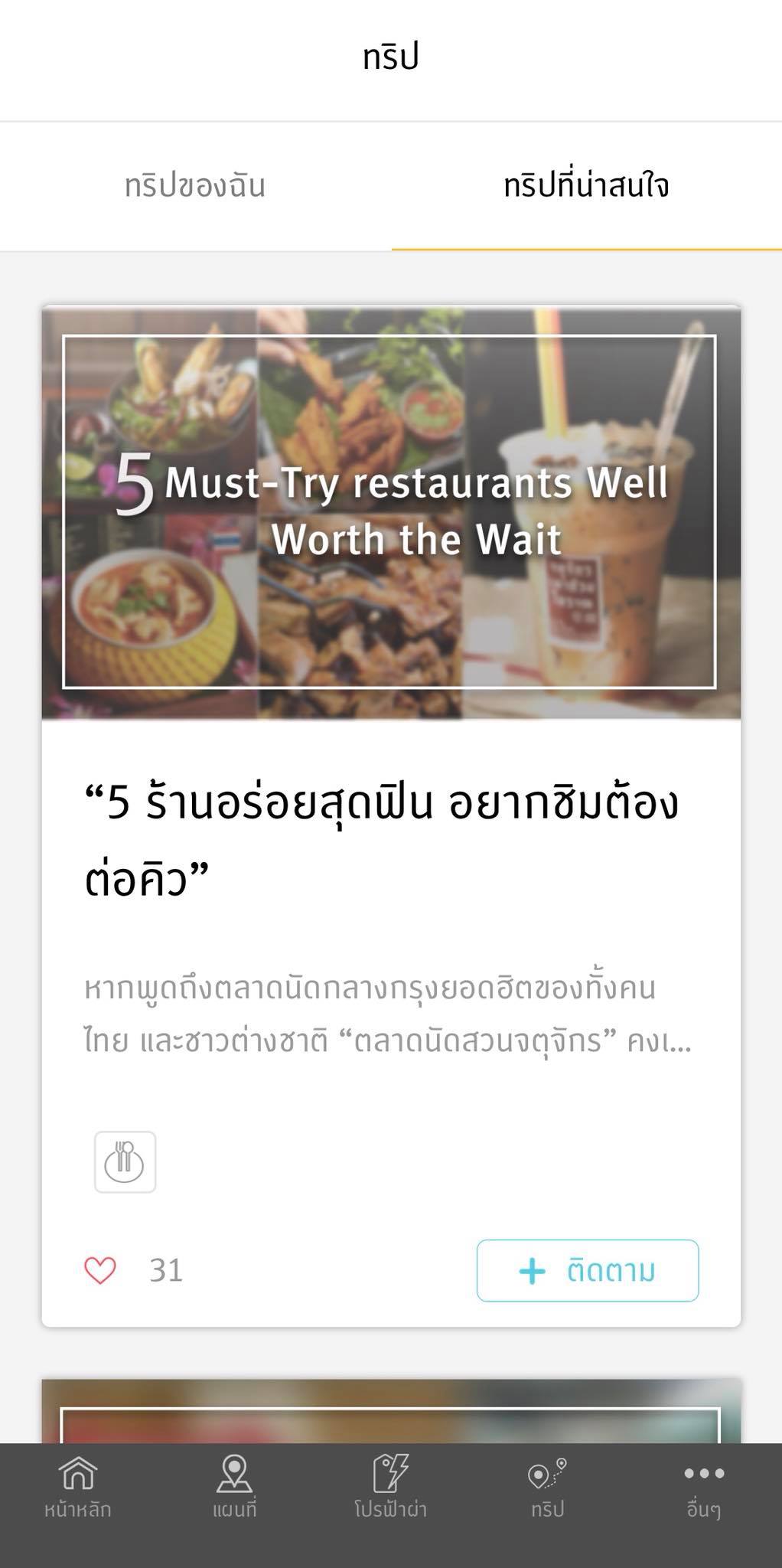This screenshot has width=782, height=1568.
Task: Follow trip with the ติดตาม button
Action: click(x=587, y=1270)
